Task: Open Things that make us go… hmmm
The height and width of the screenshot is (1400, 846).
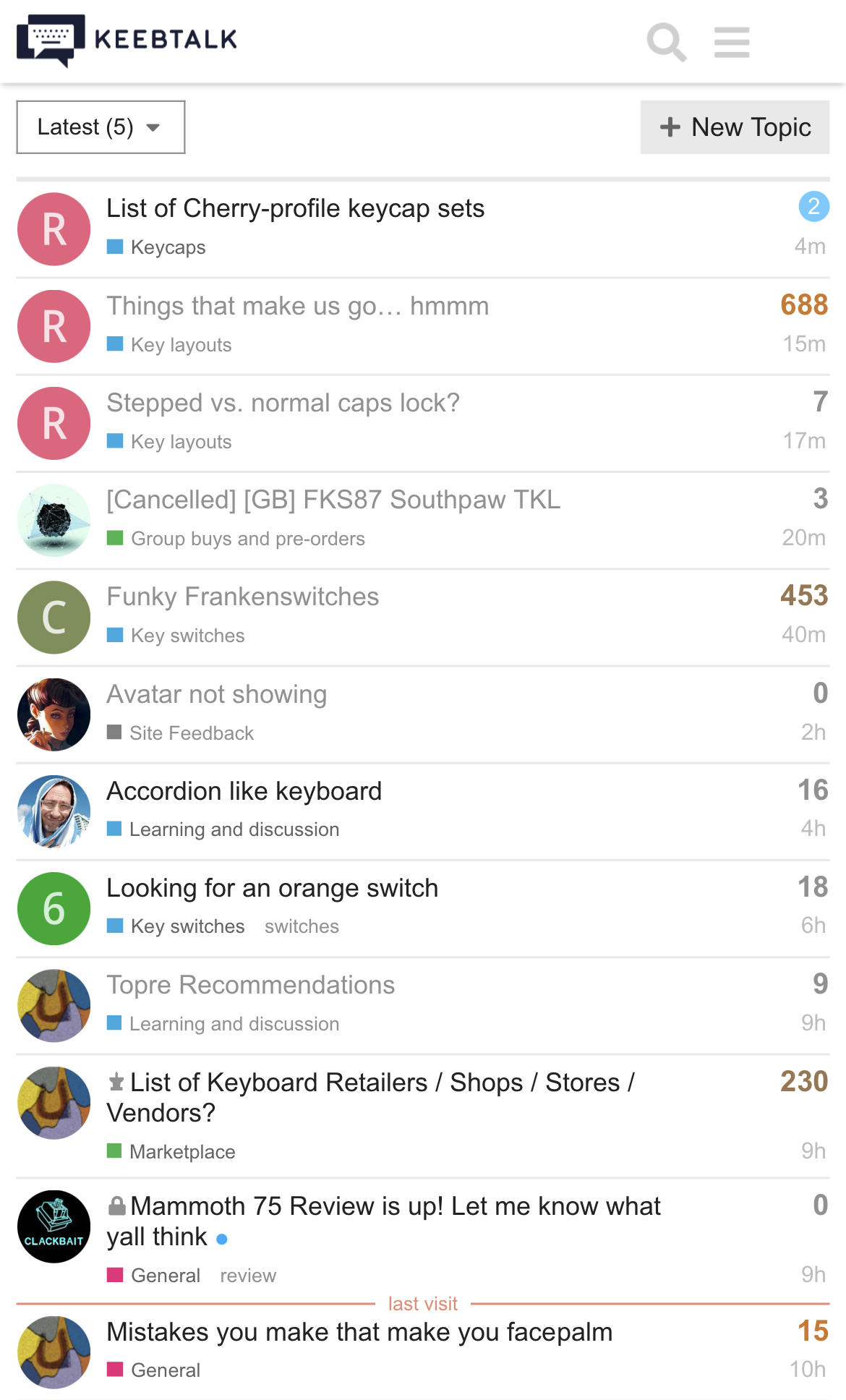Action: [297, 306]
